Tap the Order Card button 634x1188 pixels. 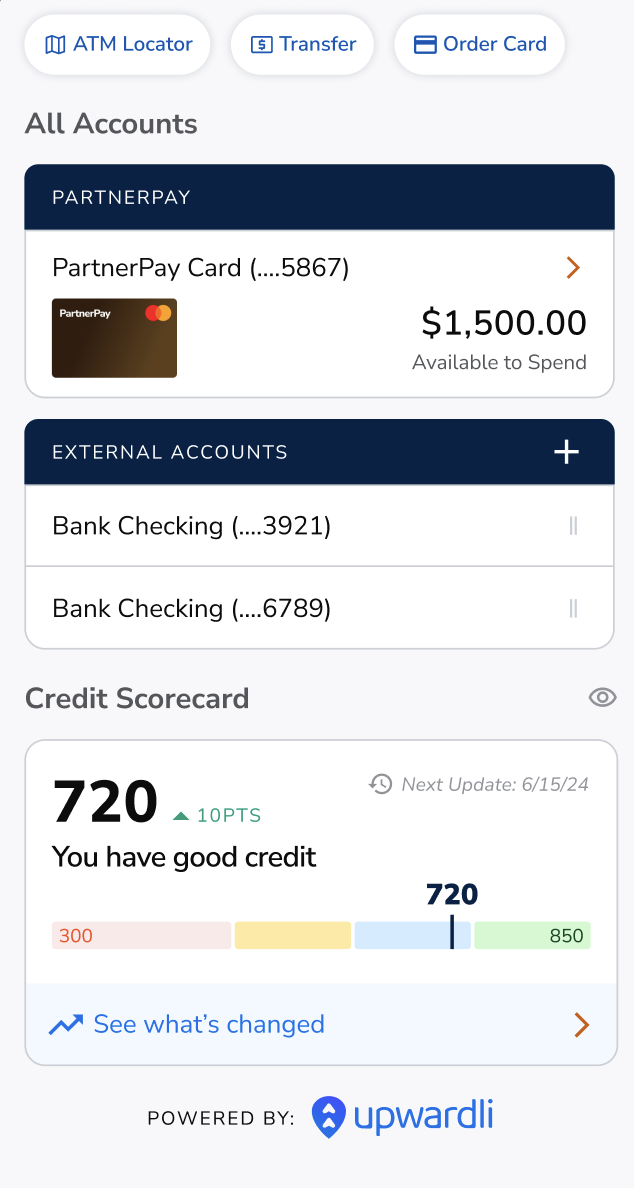click(480, 45)
